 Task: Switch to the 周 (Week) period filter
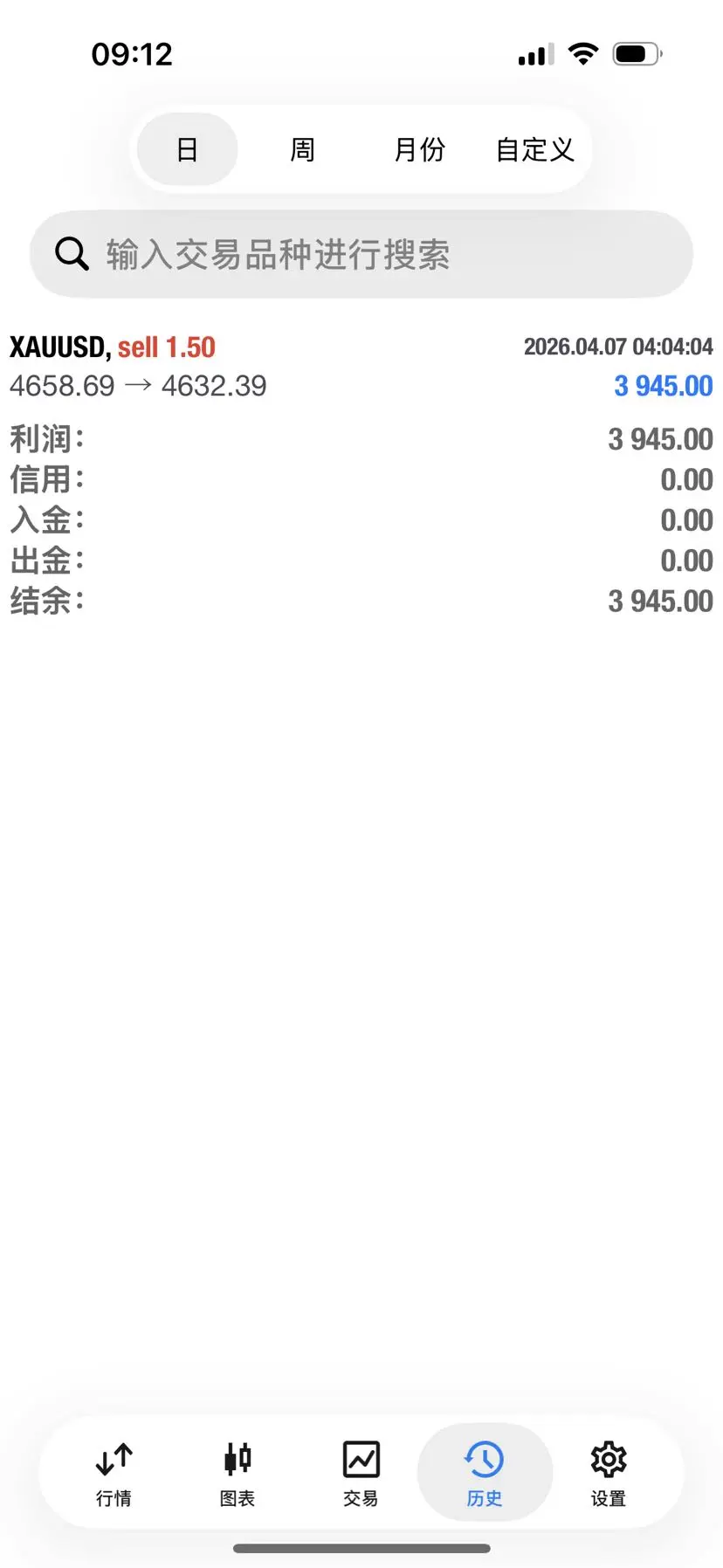point(301,149)
